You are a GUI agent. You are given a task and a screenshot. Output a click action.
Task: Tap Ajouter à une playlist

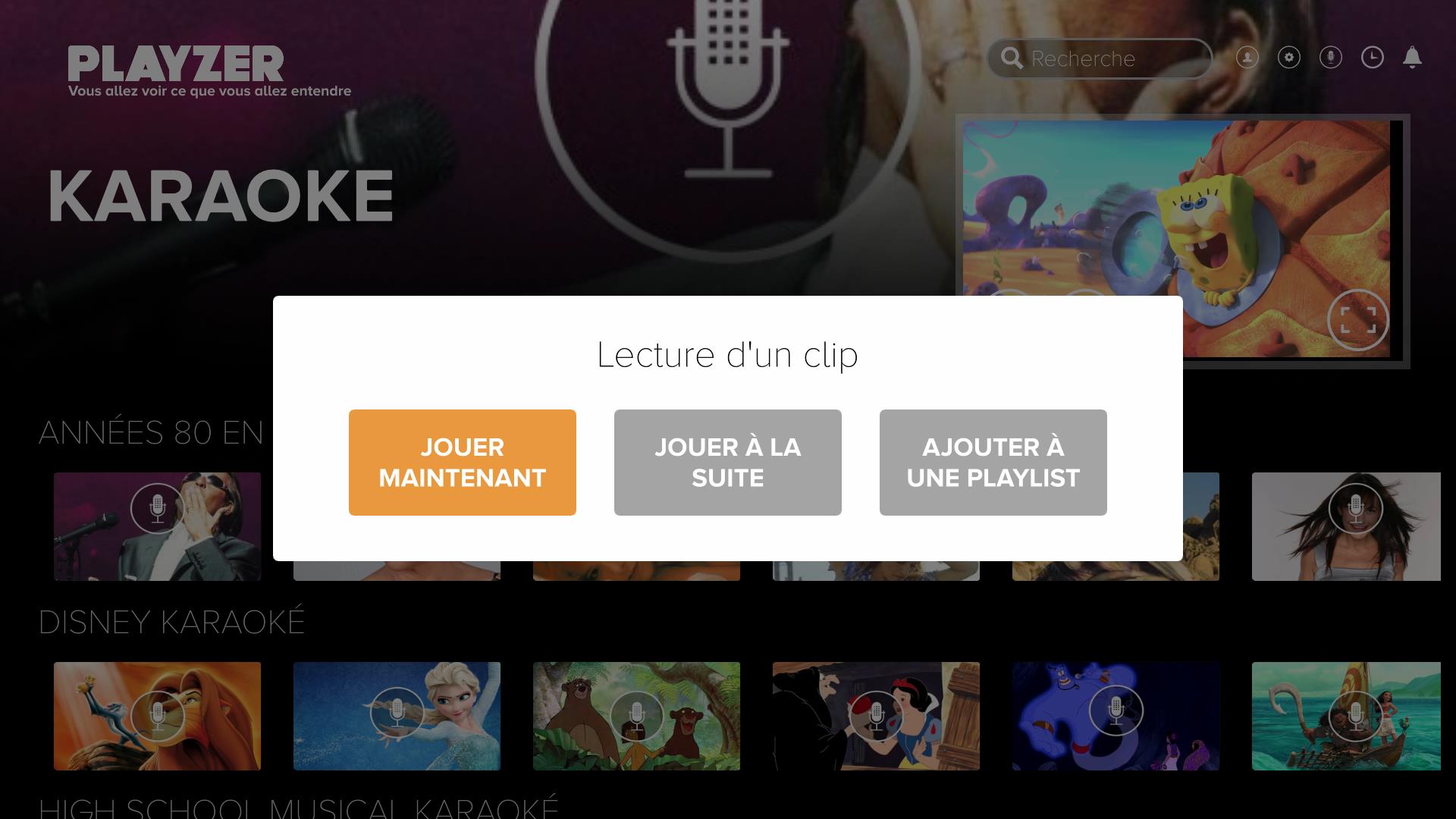(993, 463)
